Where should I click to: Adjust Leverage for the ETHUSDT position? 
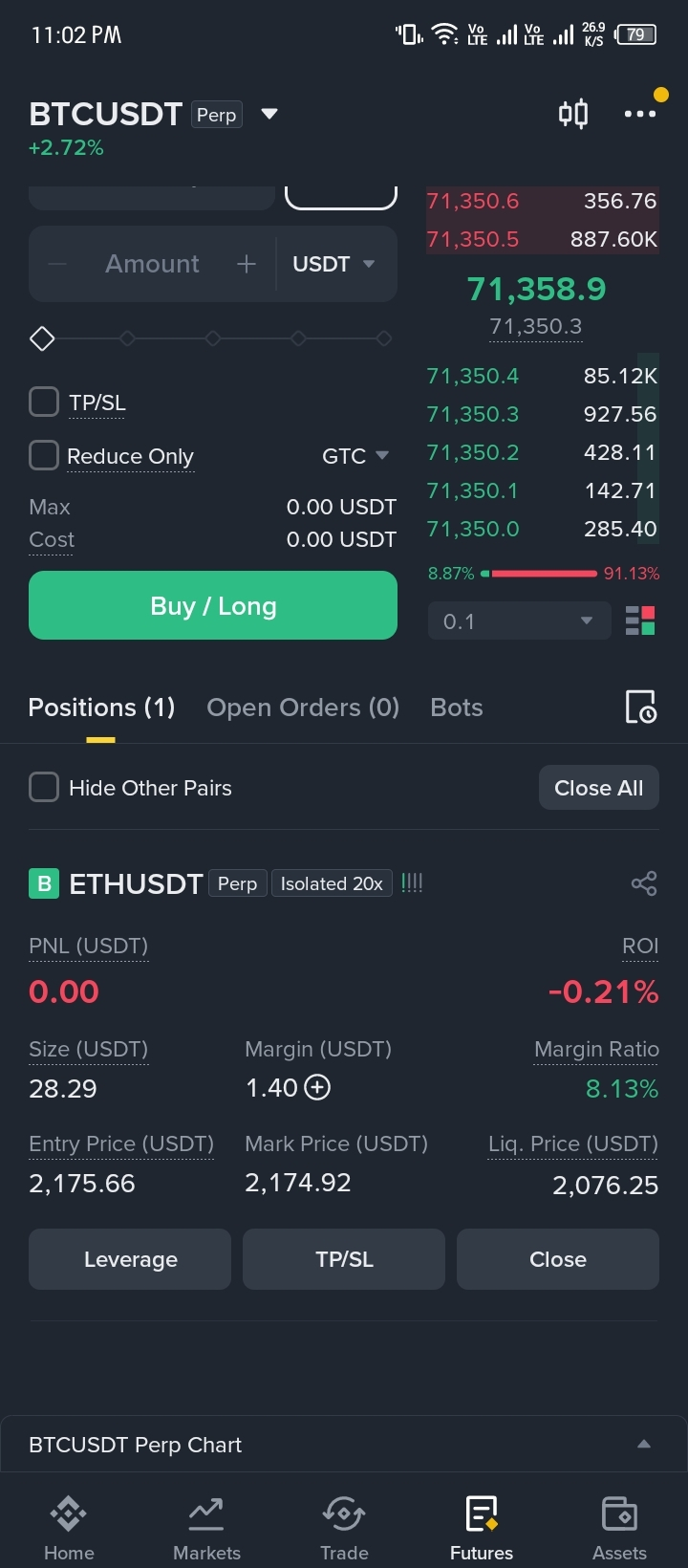(130, 1259)
